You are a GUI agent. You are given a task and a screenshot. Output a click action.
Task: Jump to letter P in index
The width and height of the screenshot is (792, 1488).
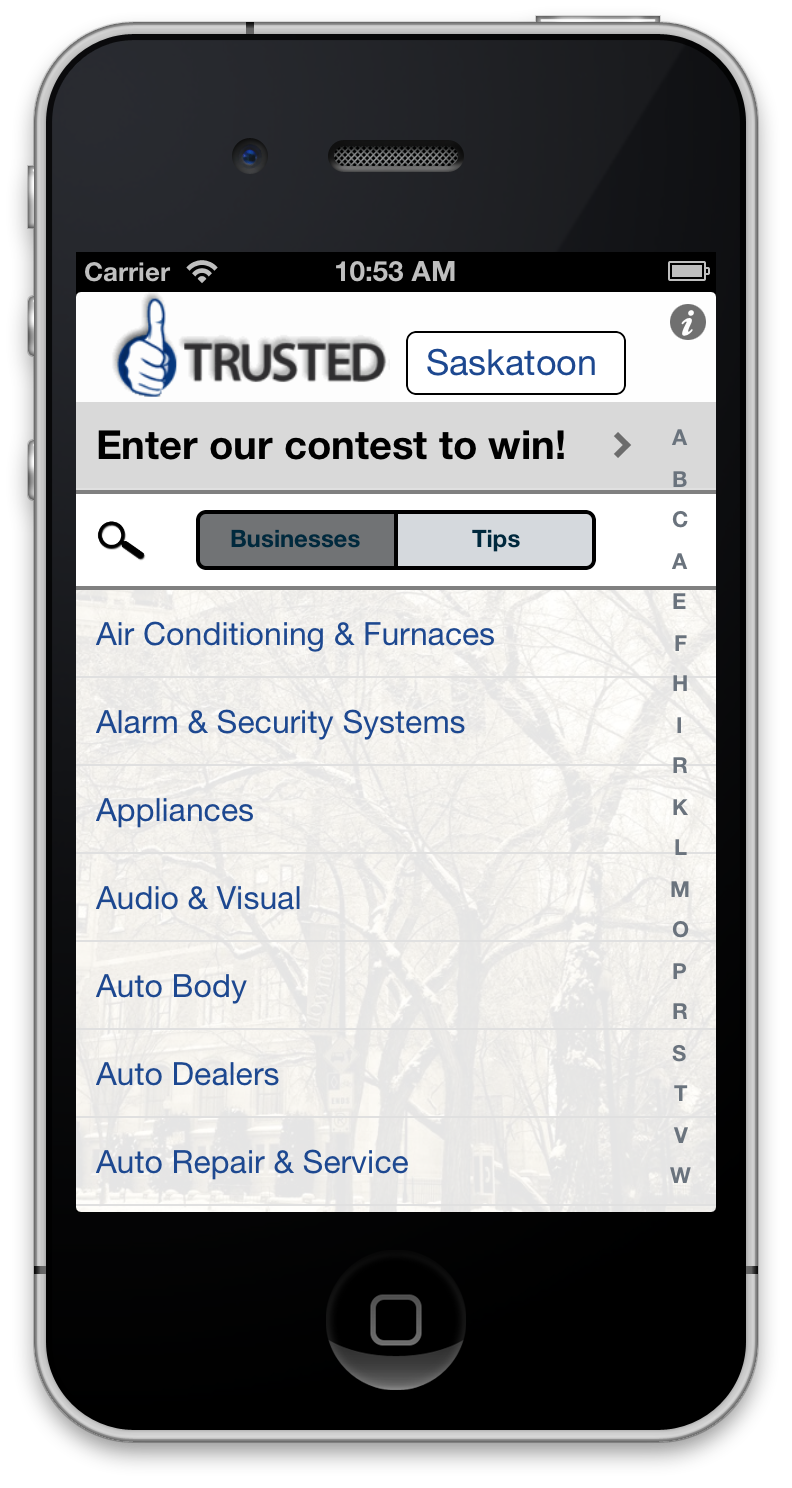(680, 971)
